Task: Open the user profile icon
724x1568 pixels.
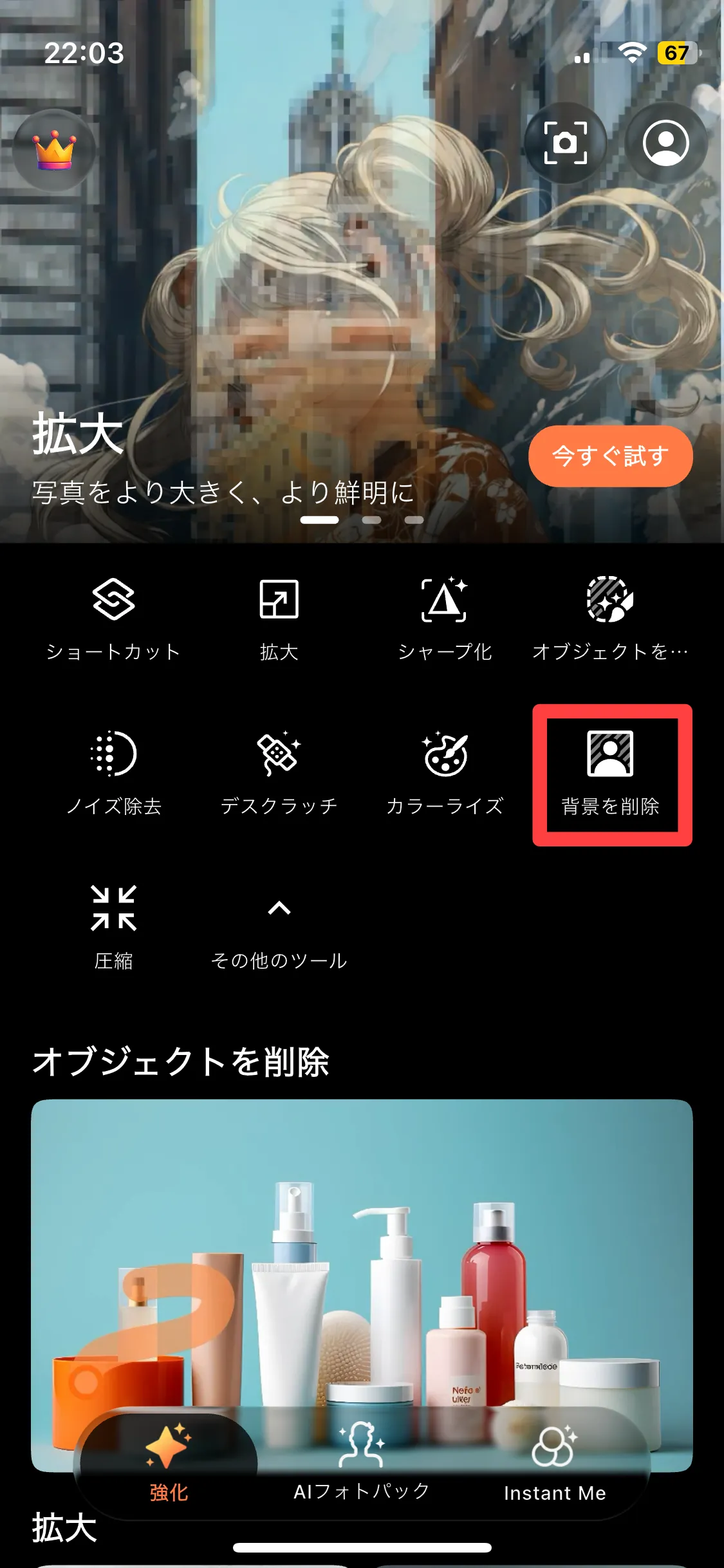Action: [x=666, y=142]
